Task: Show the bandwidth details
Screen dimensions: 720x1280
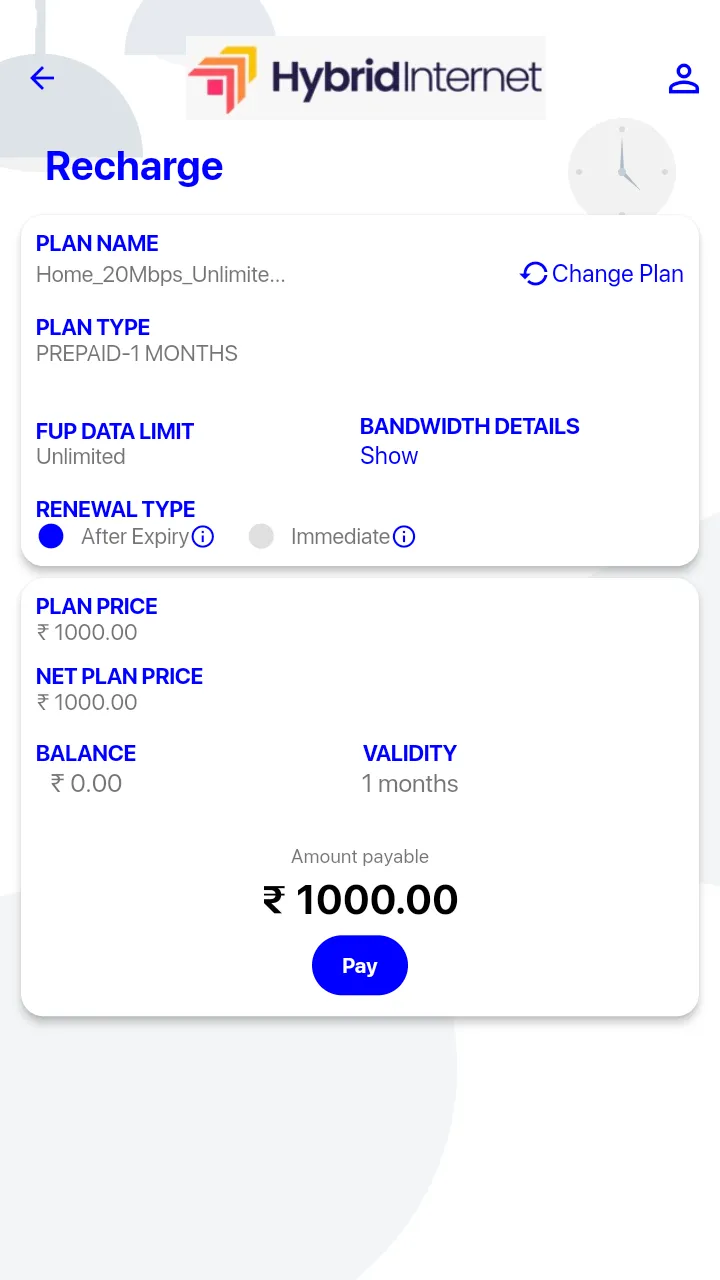Action: 389,456
